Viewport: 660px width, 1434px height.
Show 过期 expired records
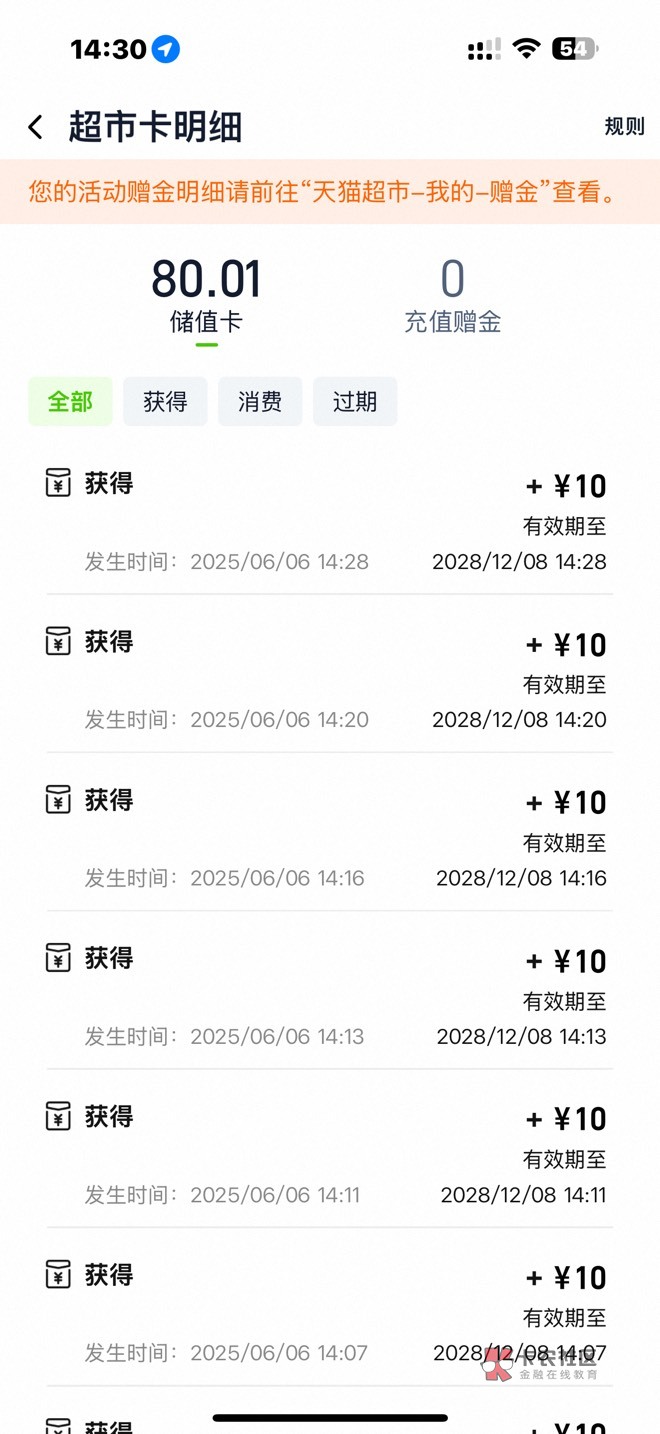coord(355,402)
